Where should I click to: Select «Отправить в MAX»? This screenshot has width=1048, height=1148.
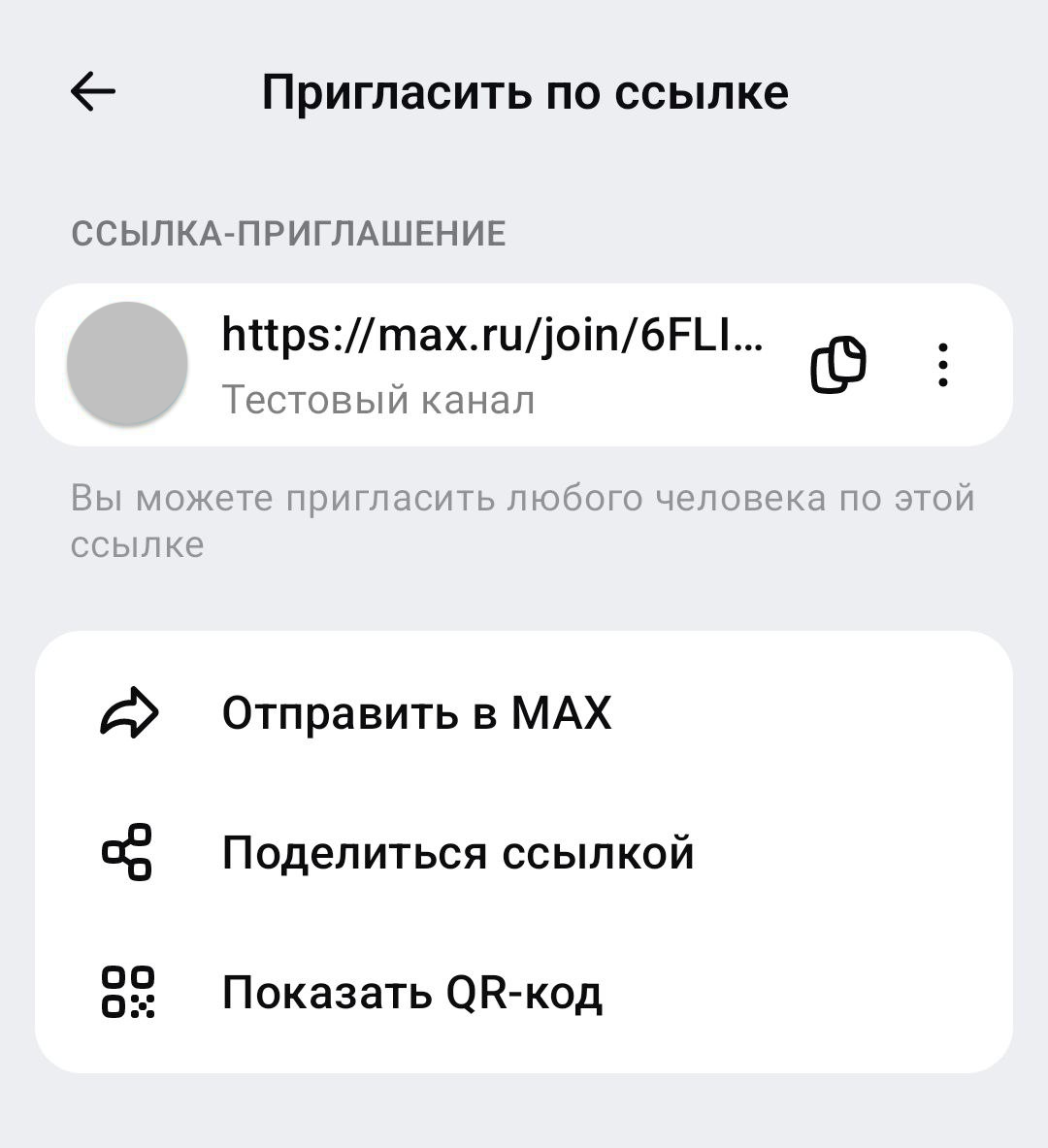pyautogui.click(x=417, y=713)
